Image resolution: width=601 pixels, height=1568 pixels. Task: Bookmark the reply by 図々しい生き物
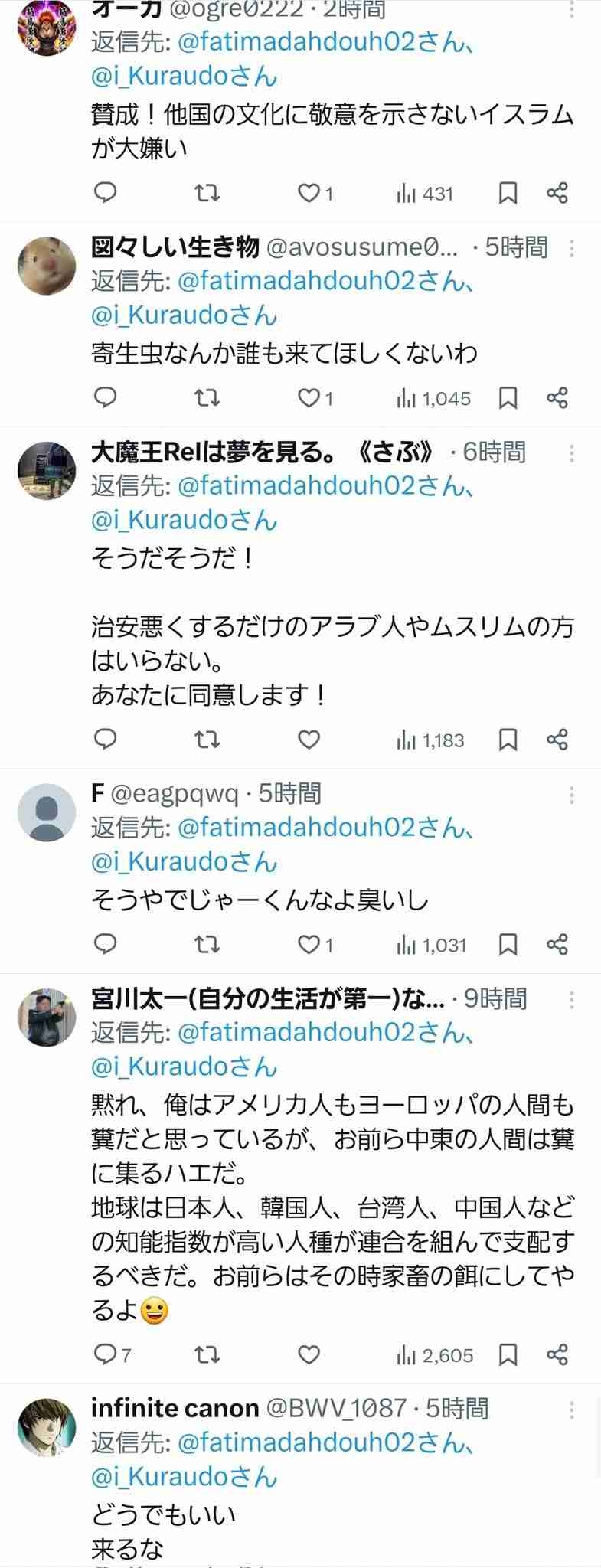[508, 398]
